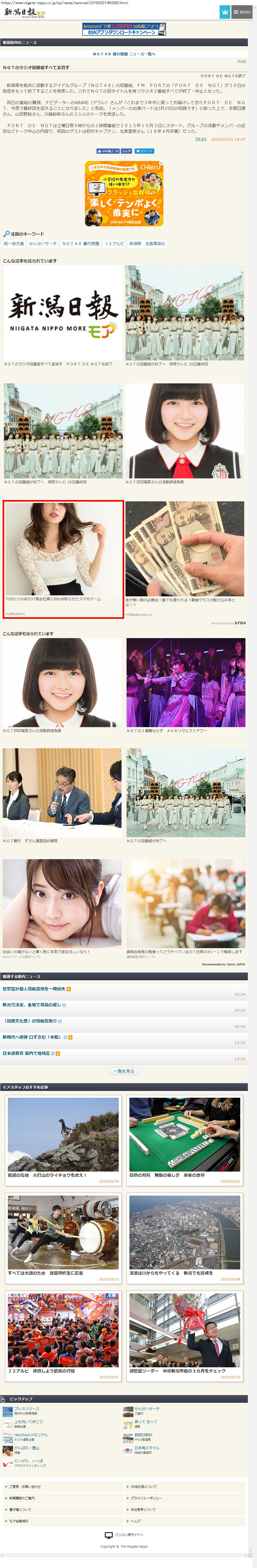Open the プライバシーポリシー footer link
257x1568 pixels.
click(x=146, y=1498)
